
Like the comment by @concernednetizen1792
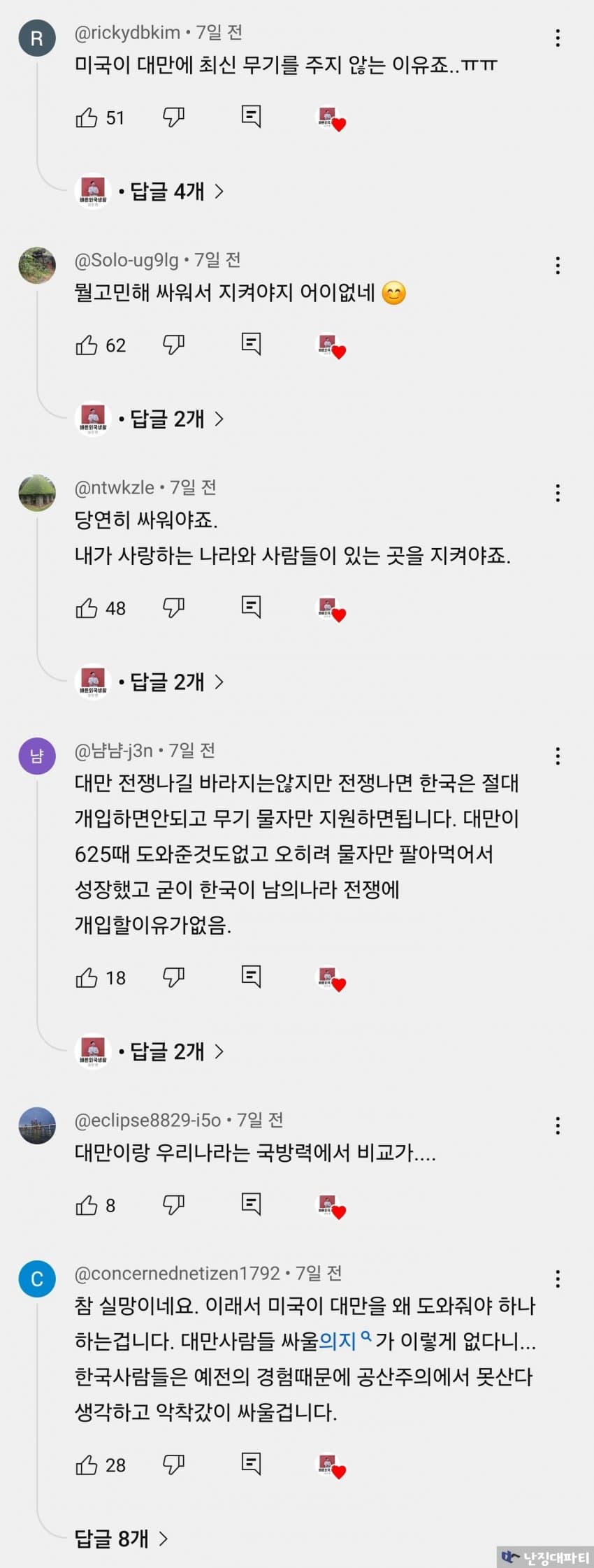pos(87,1465)
